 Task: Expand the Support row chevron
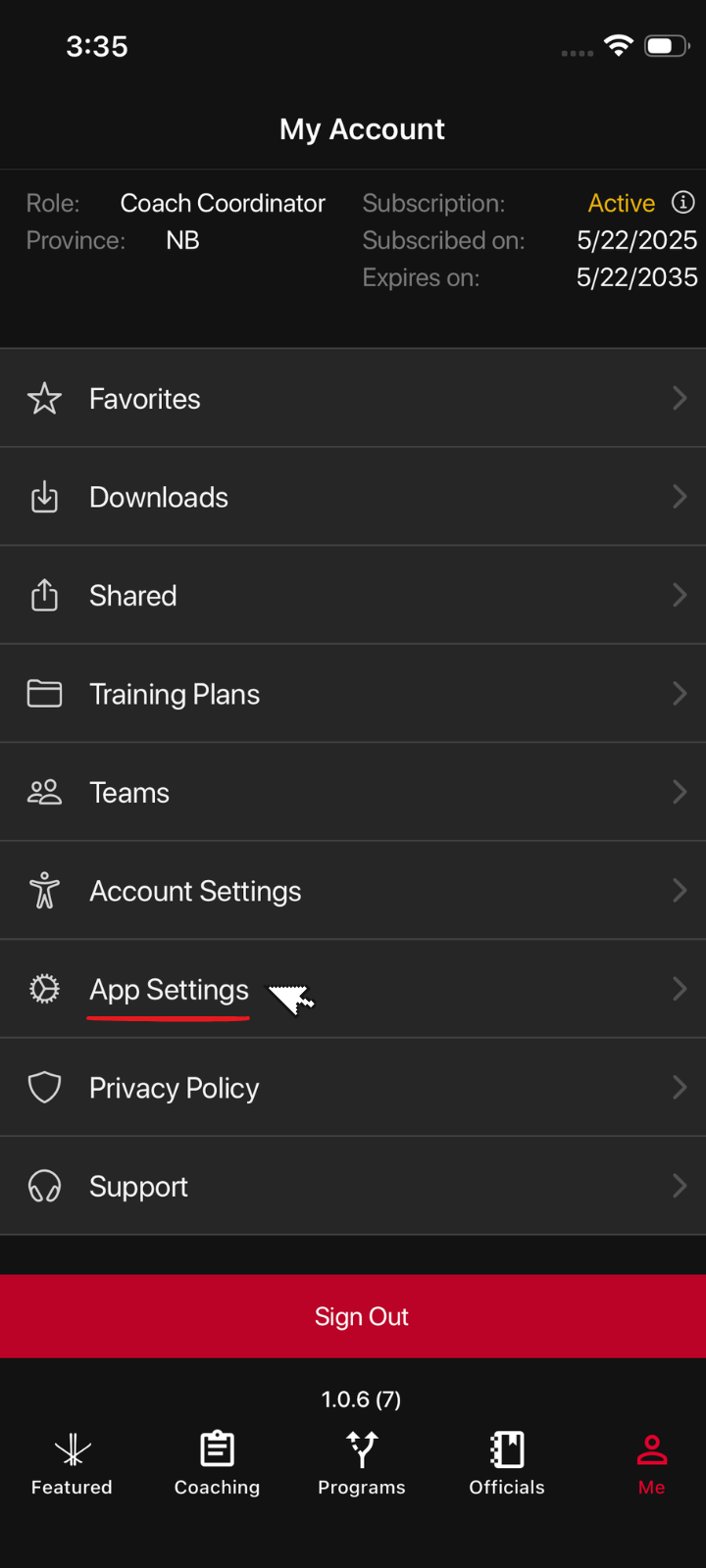pos(680,1186)
